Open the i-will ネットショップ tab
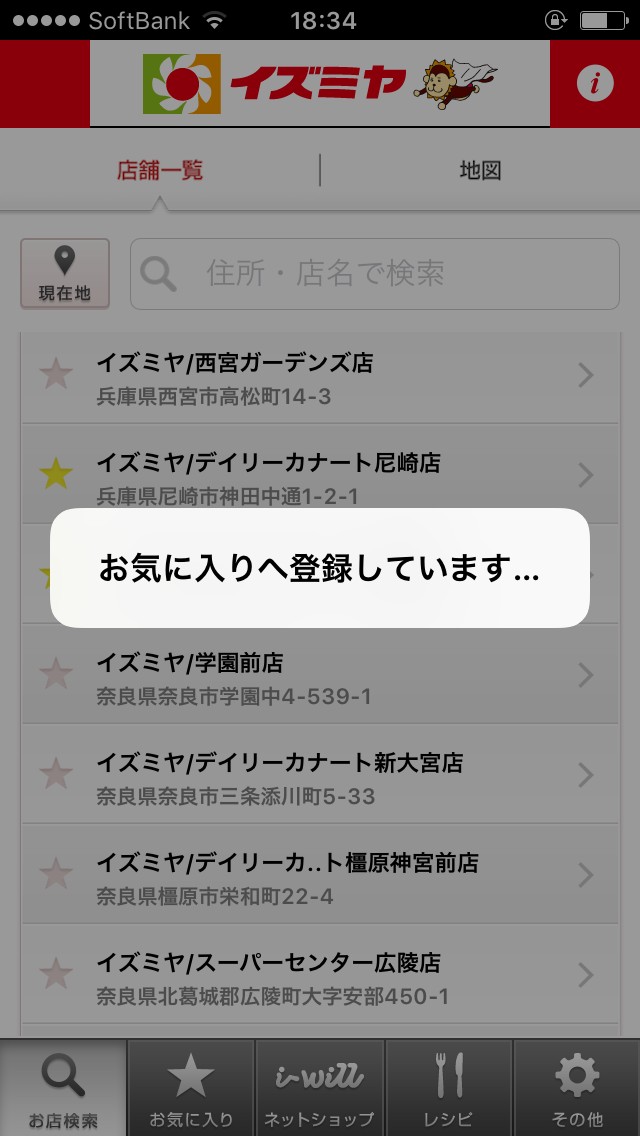 (319, 1088)
